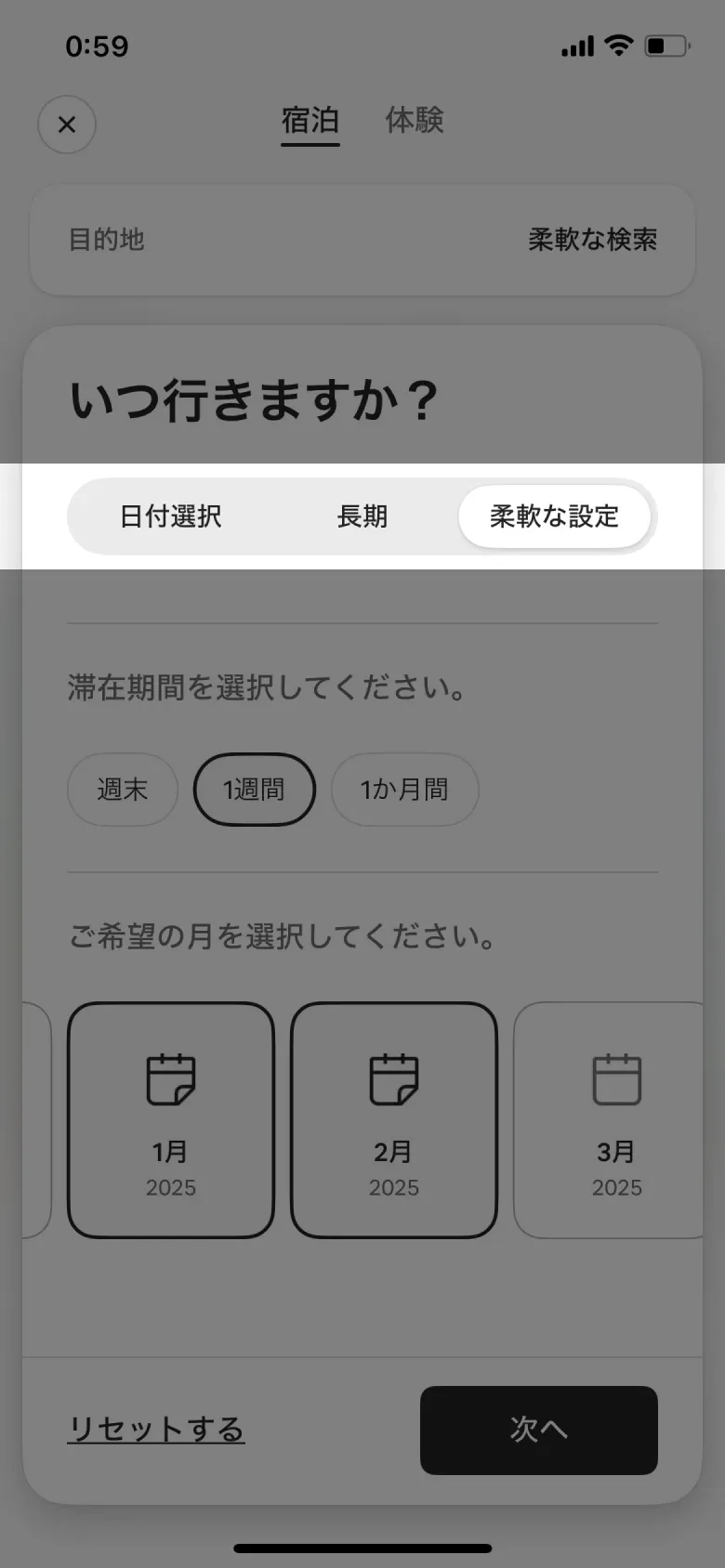Select the 柔軟な設定 segment

click(x=554, y=516)
